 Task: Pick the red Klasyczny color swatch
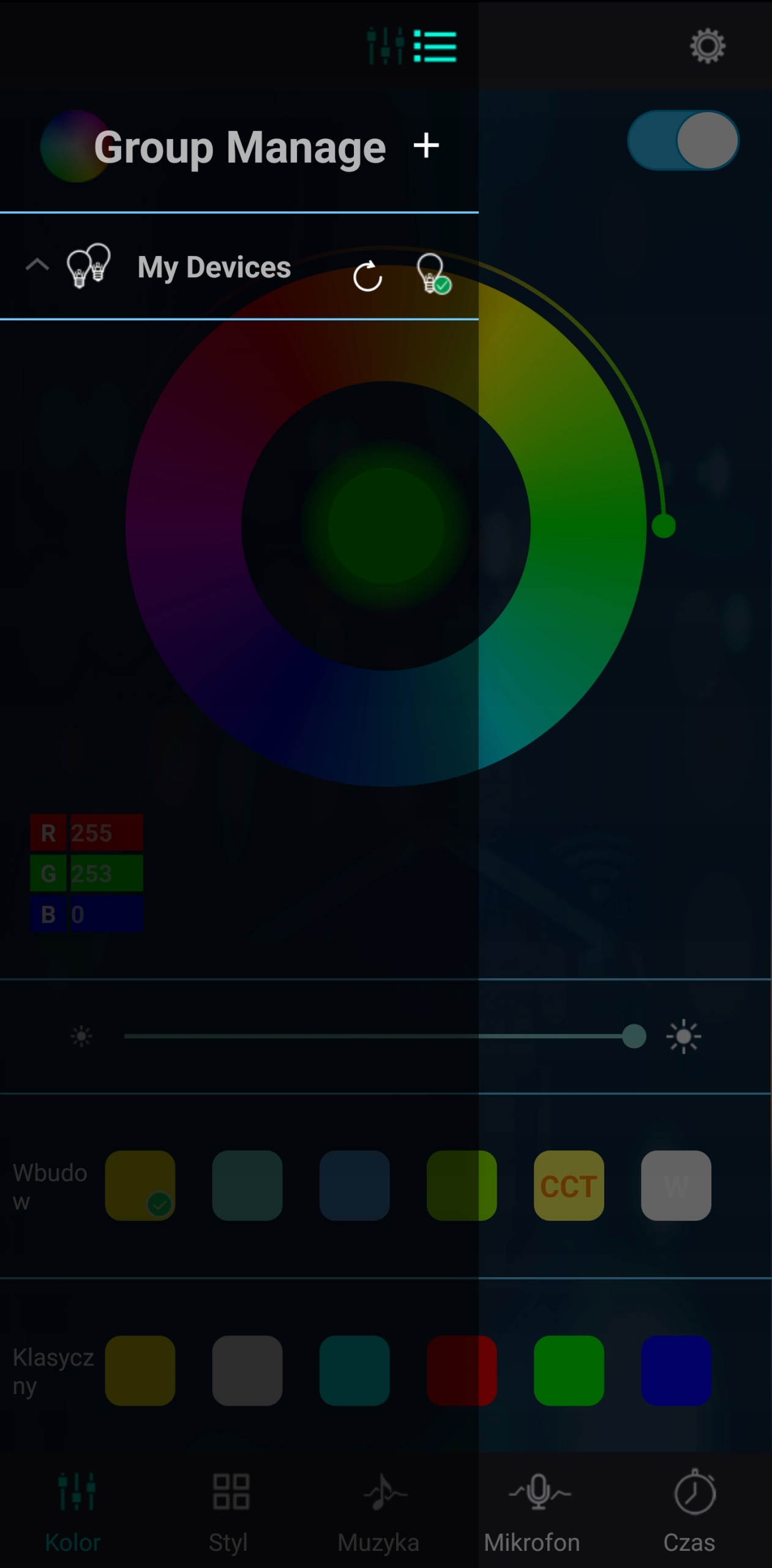462,1370
